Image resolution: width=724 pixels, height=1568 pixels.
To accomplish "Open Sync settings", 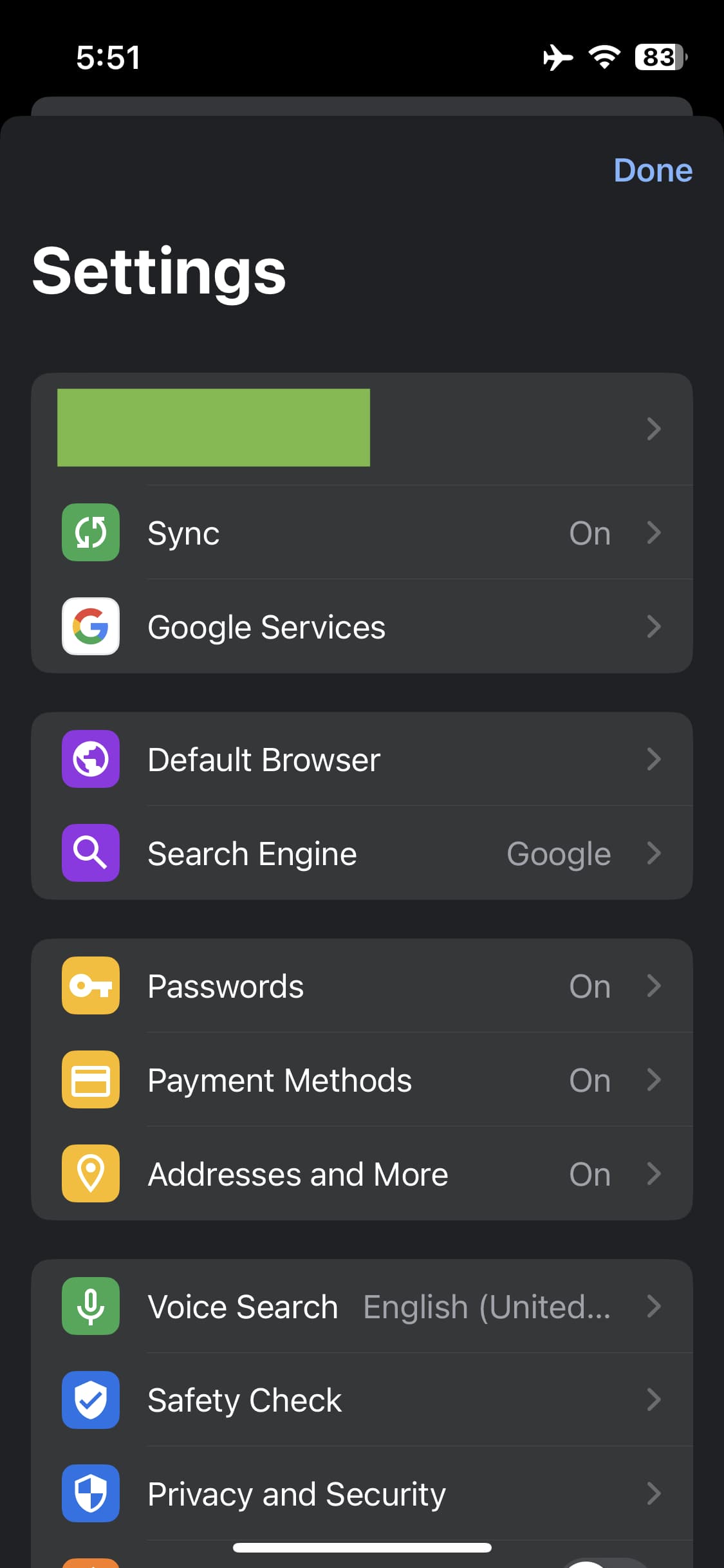I will [x=362, y=533].
